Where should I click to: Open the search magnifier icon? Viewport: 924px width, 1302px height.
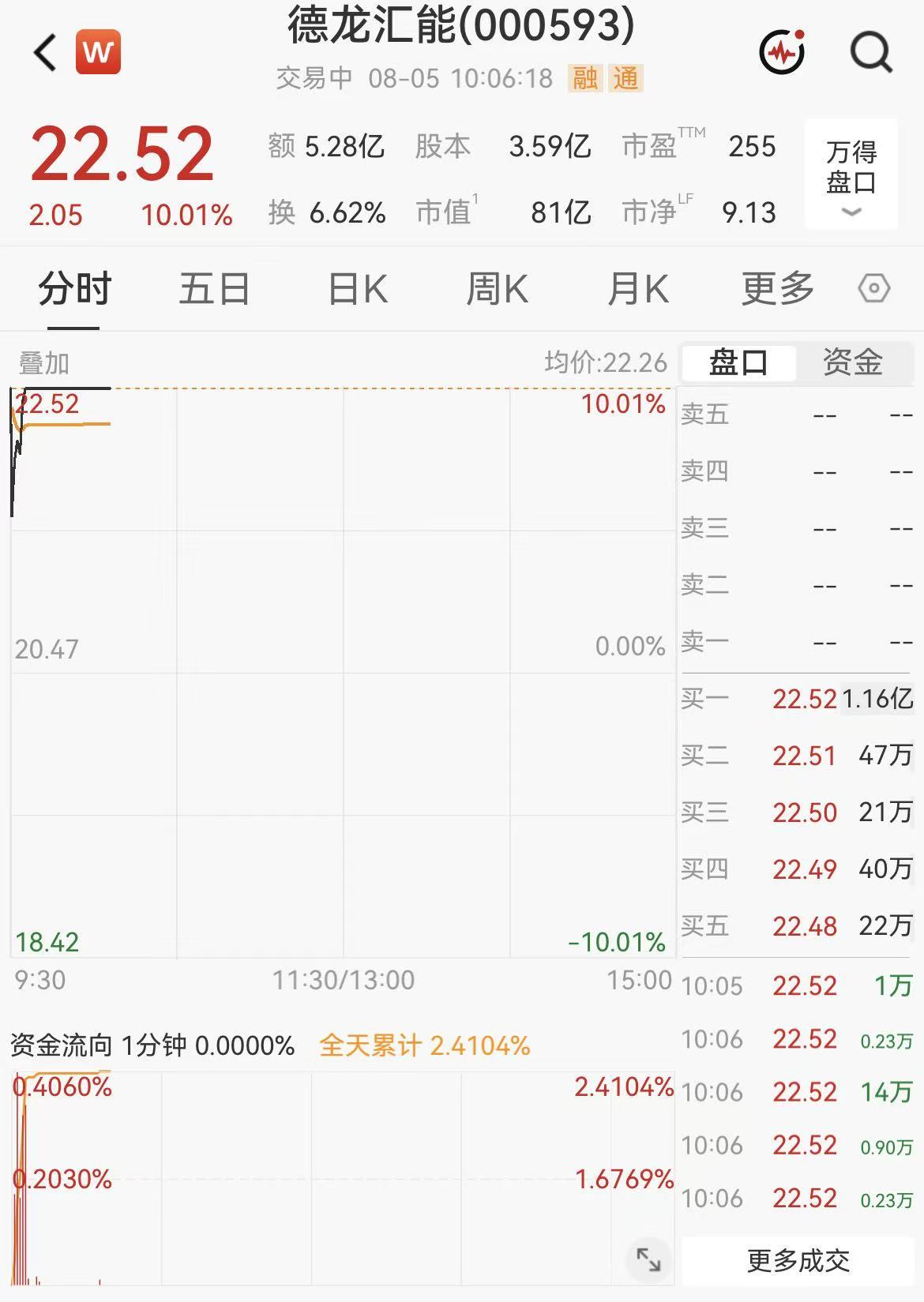[x=871, y=52]
